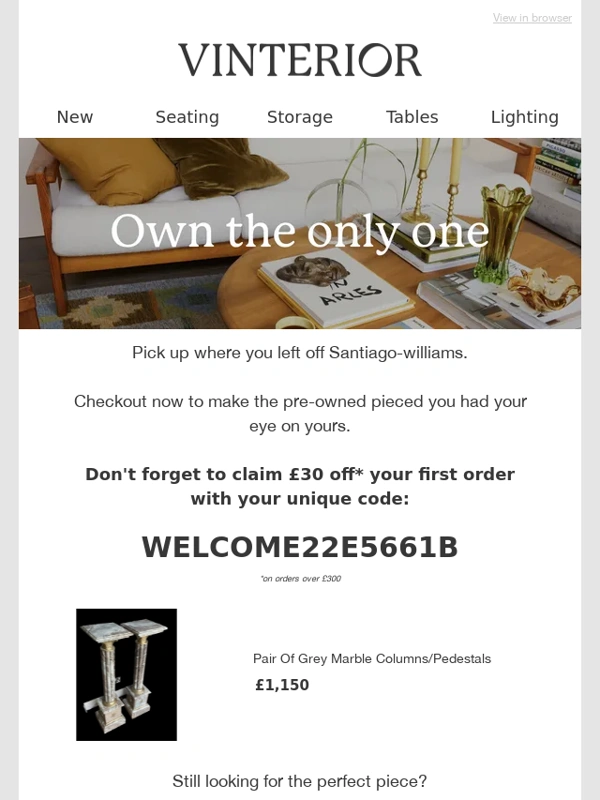Open the Lighting category
The image size is (600, 800).
coord(524,117)
